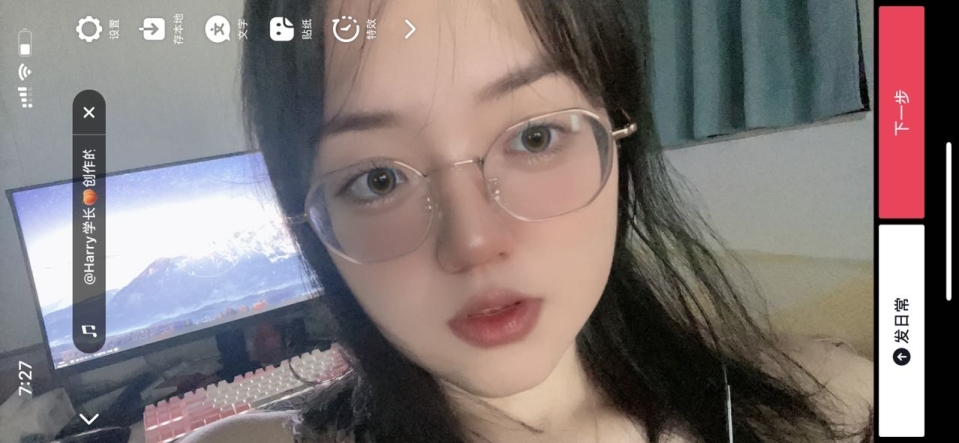Save video locally with 存本地
959x443 pixels.
153,29
